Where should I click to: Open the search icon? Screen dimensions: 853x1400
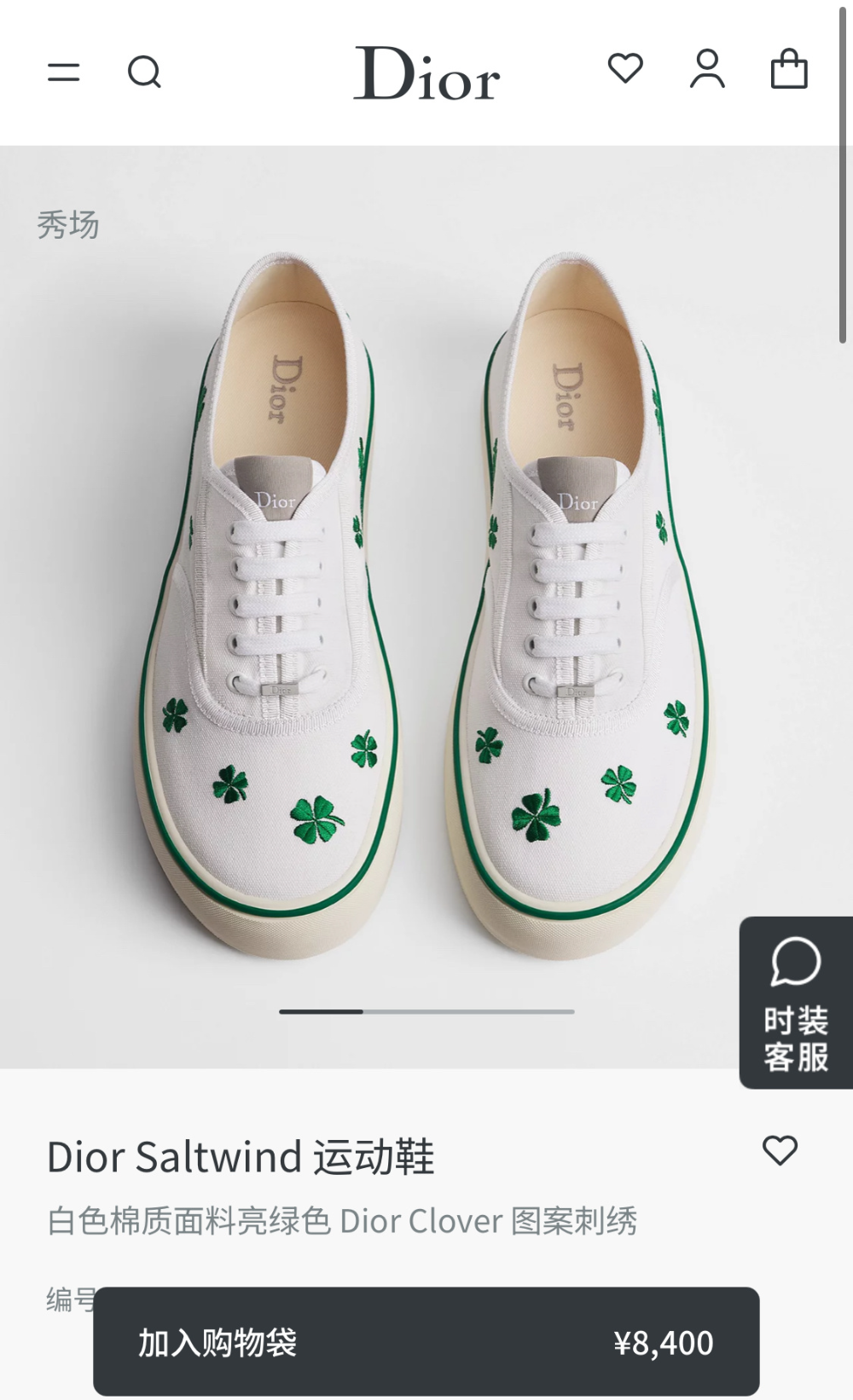144,72
